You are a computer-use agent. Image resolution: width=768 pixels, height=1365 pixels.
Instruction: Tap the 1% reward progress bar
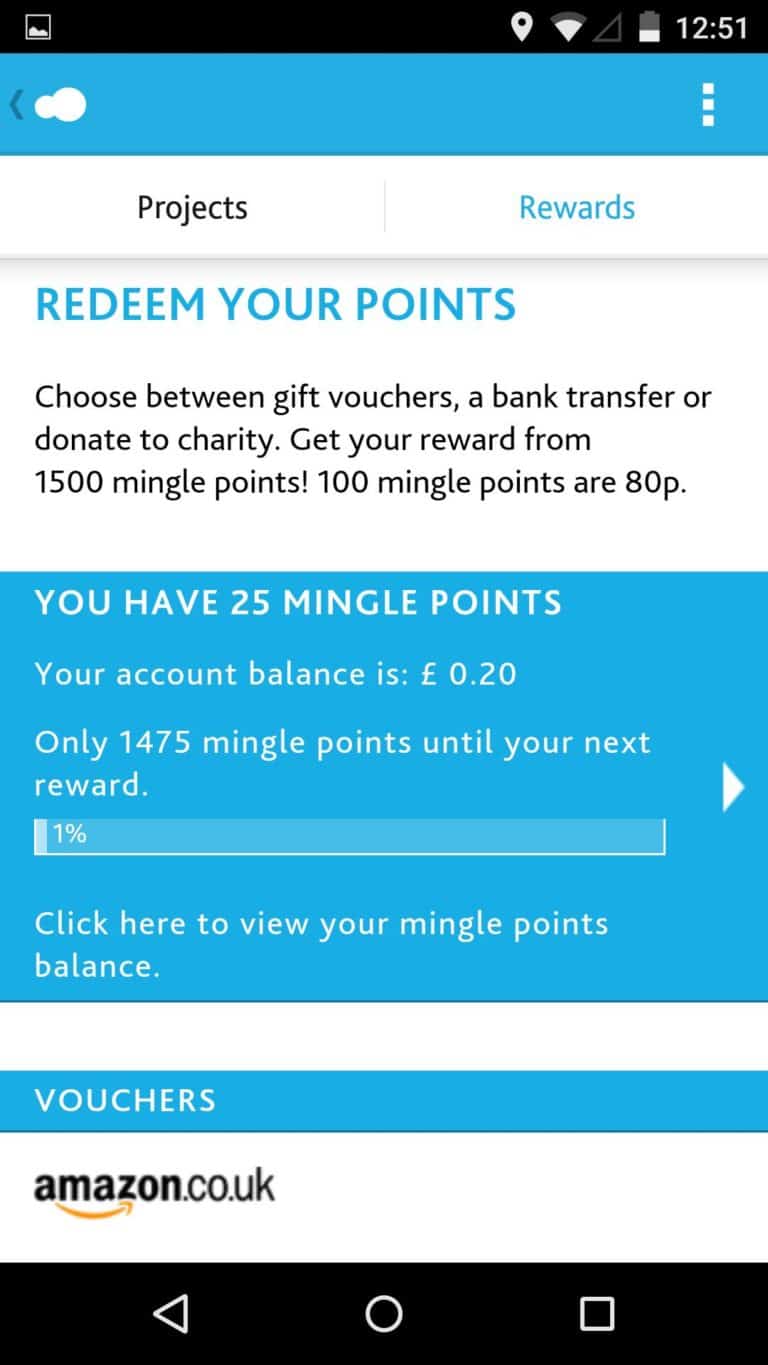pyautogui.click(x=350, y=835)
